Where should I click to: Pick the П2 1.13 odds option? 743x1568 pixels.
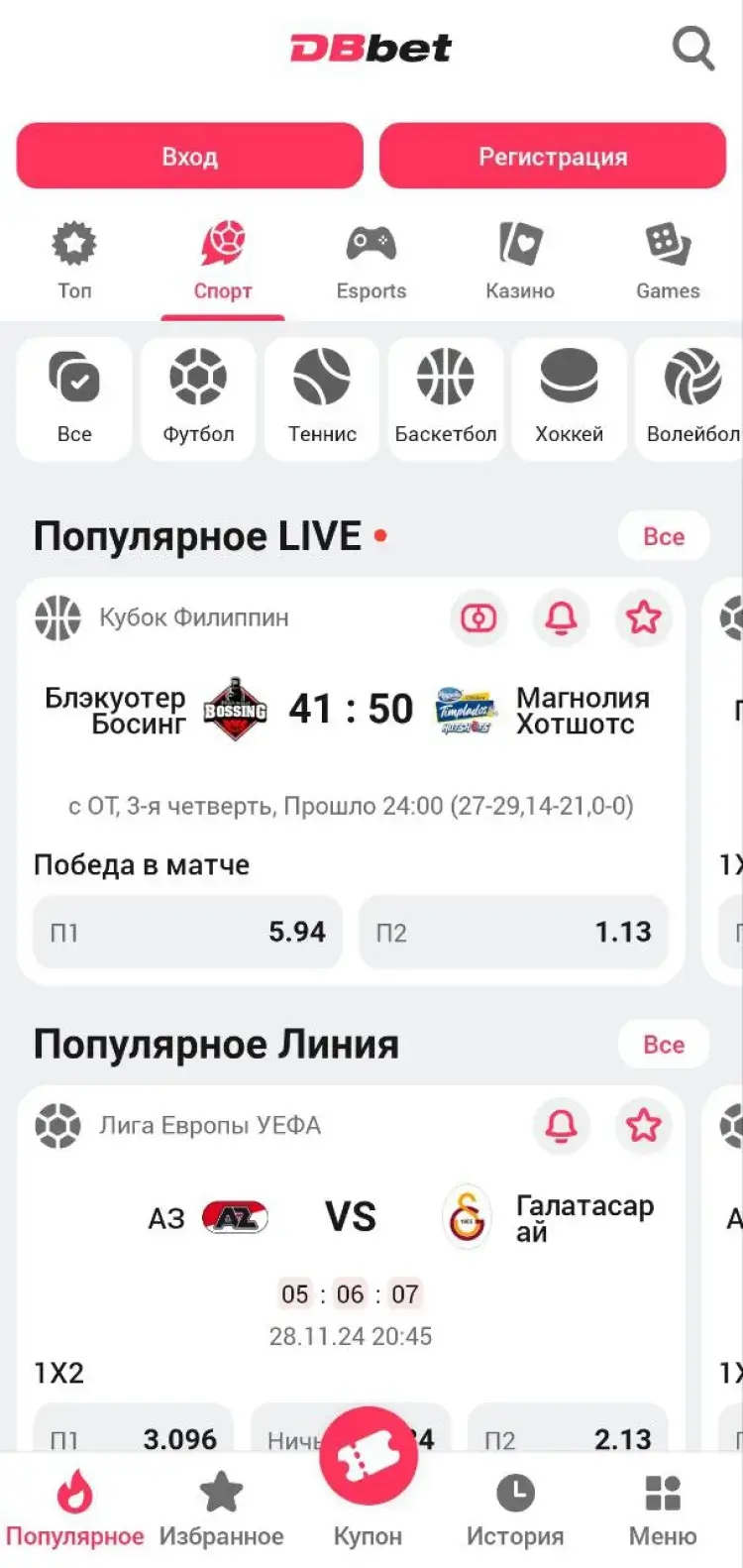pyautogui.click(x=512, y=931)
